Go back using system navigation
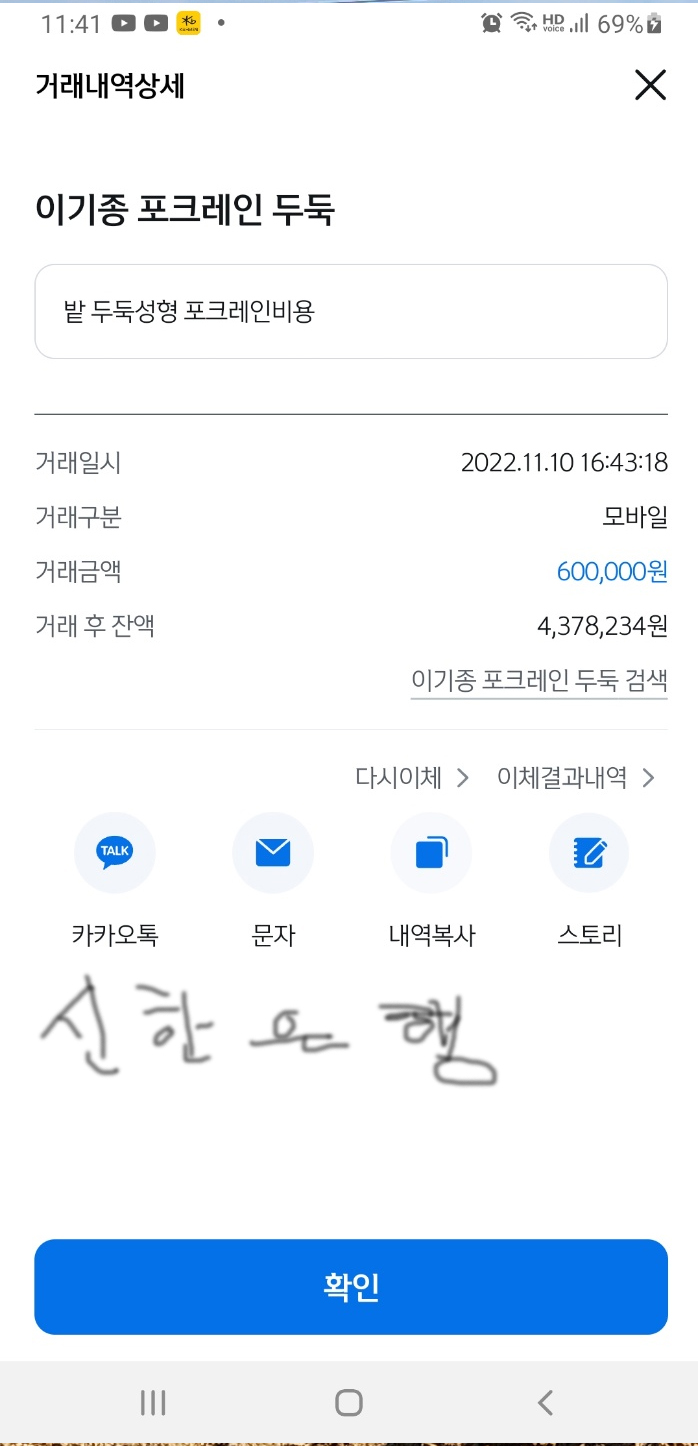 (545, 1403)
